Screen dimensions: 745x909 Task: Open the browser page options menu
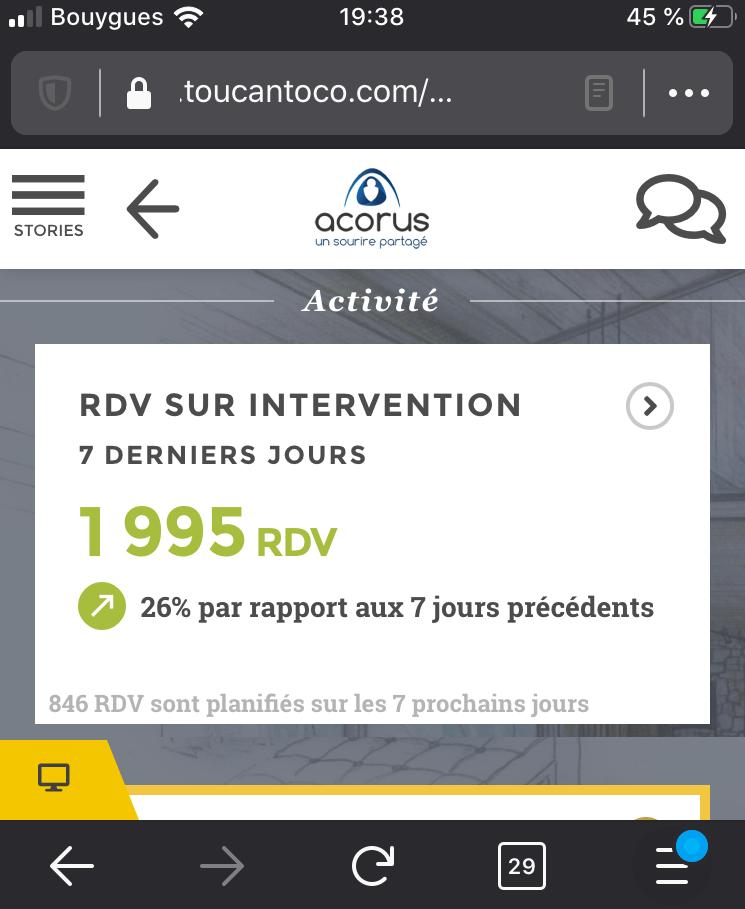(x=689, y=94)
